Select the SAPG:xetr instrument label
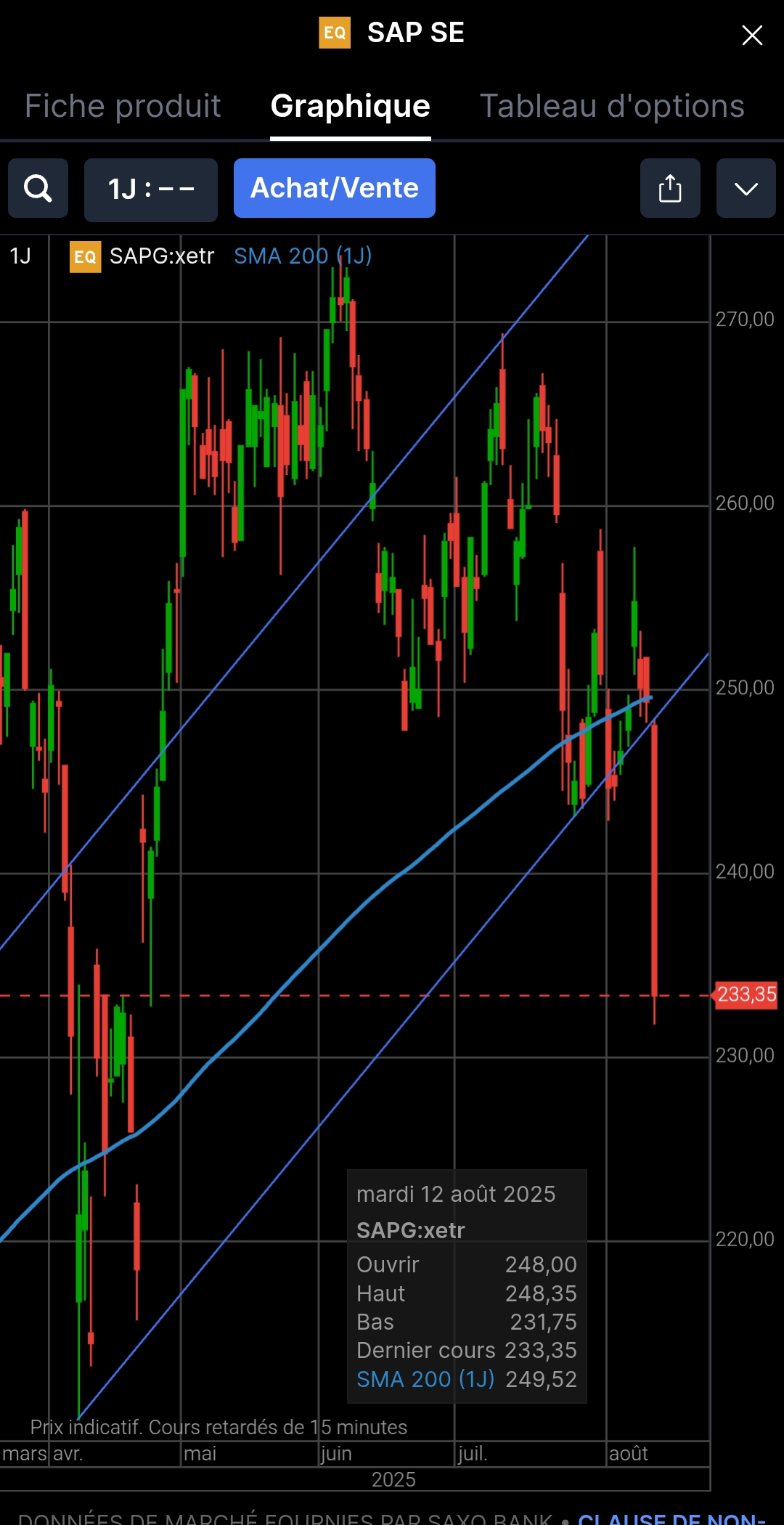The width and height of the screenshot is (784, 1525). click(161, 256)
